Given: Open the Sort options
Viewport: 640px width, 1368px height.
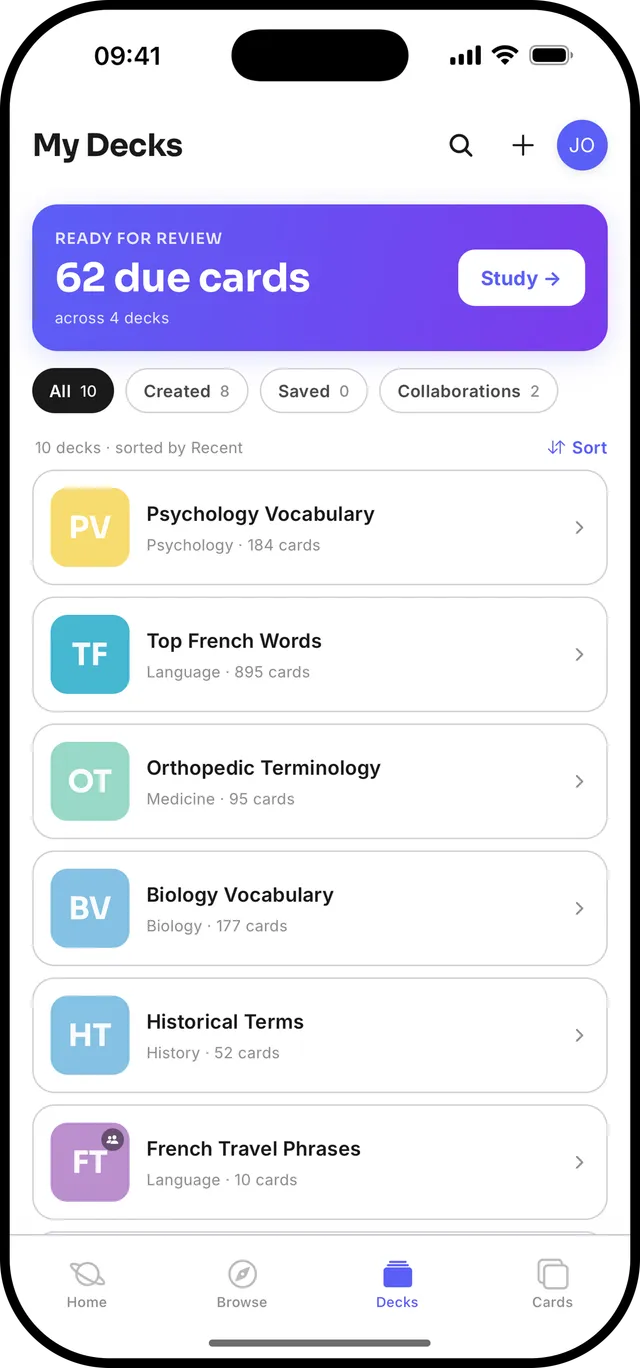Looking at the screenshot, I should [577, 448].
